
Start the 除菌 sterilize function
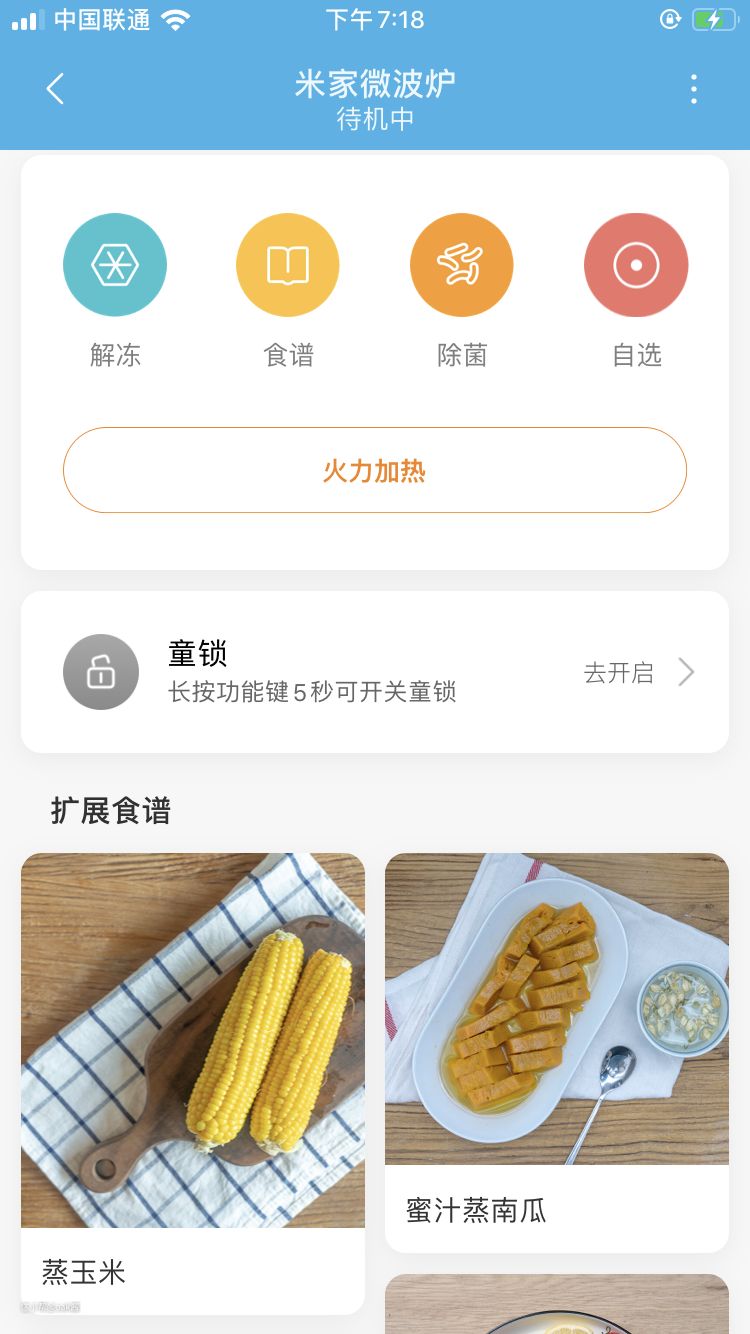(462, 265)
